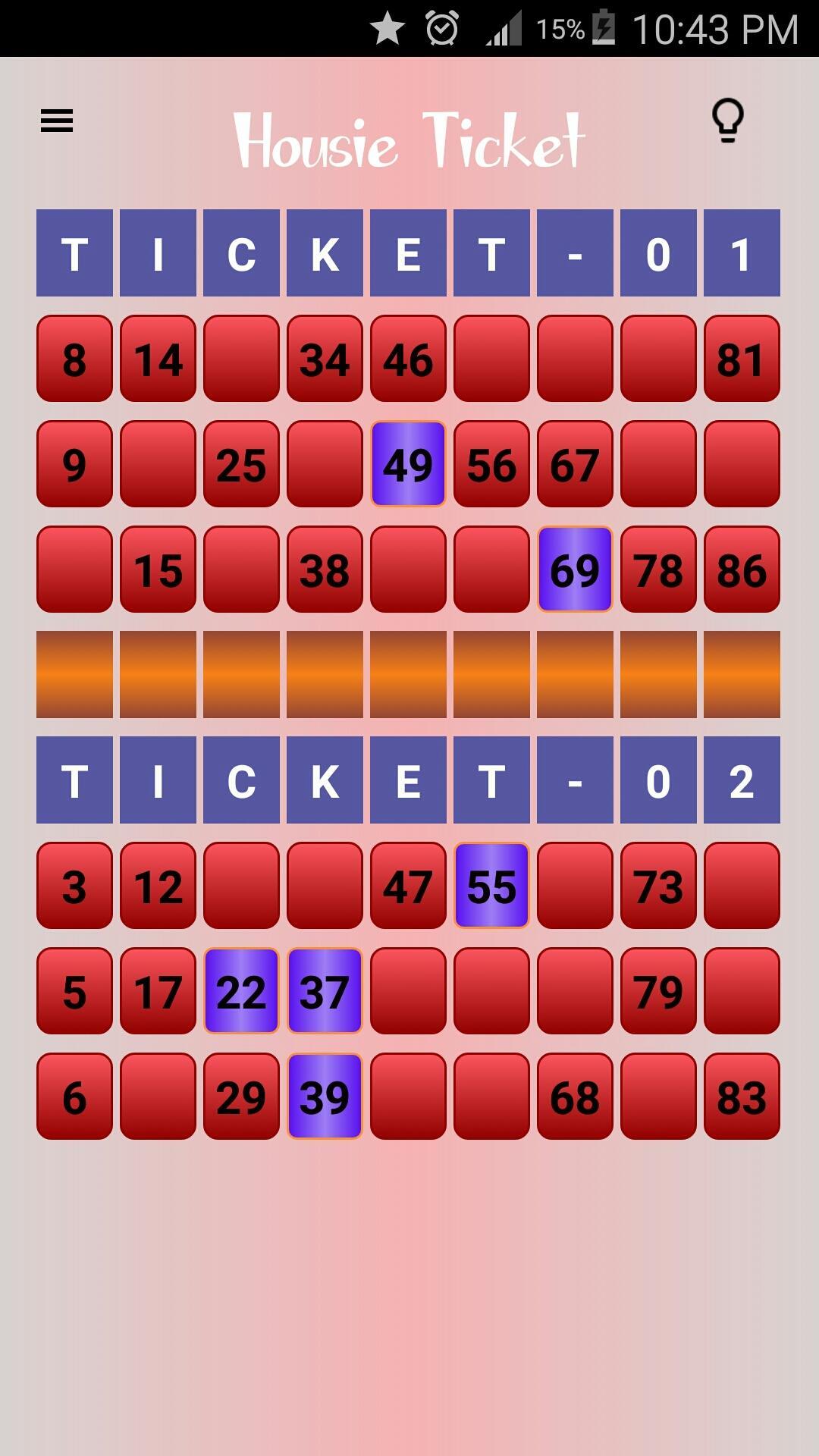Tap the light bulb hint icon
Image resolution: width=819 pixels, height=1456 pixels.
[x=727, y=121]
